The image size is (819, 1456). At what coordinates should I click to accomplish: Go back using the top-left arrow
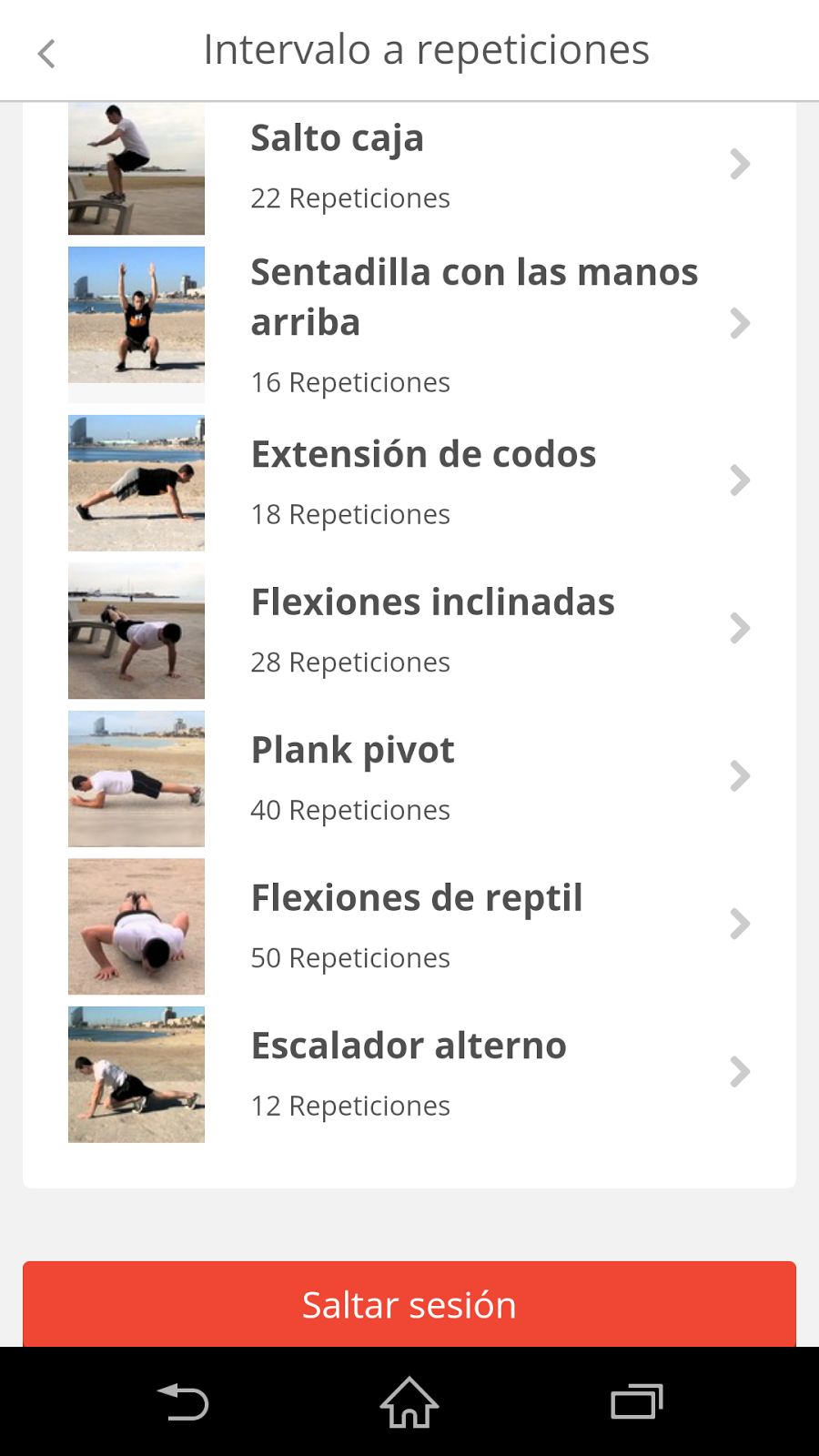pyautogui.click(x=46, y=53)
